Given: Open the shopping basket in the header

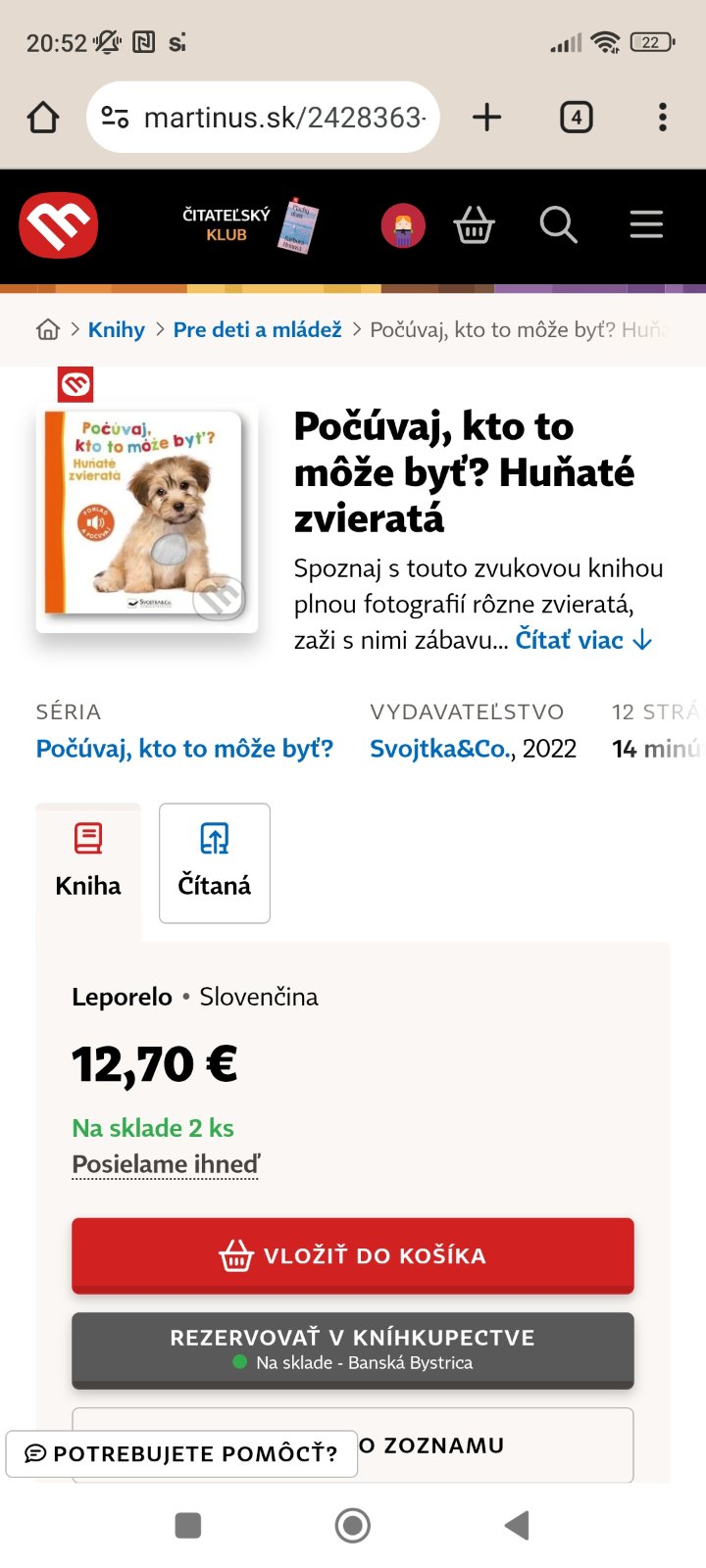Looking at the screenshot, I should 475,225.
